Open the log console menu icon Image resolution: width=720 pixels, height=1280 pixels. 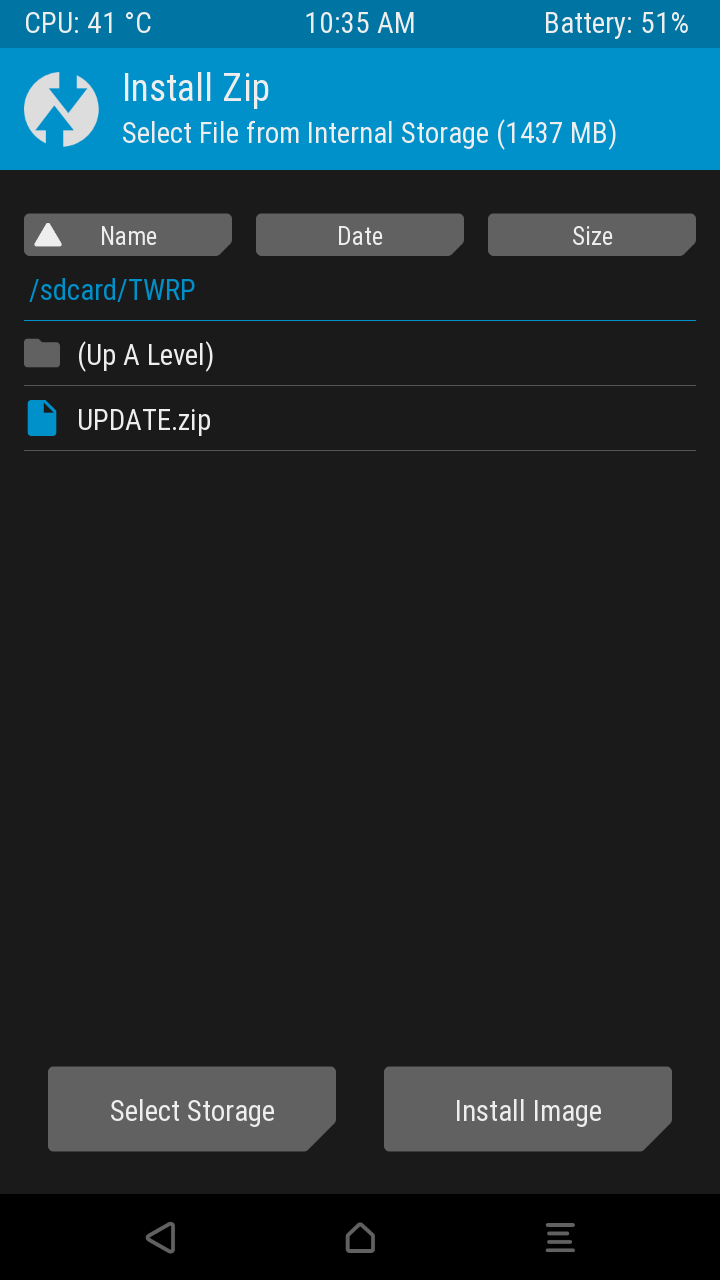[560, 1238]
